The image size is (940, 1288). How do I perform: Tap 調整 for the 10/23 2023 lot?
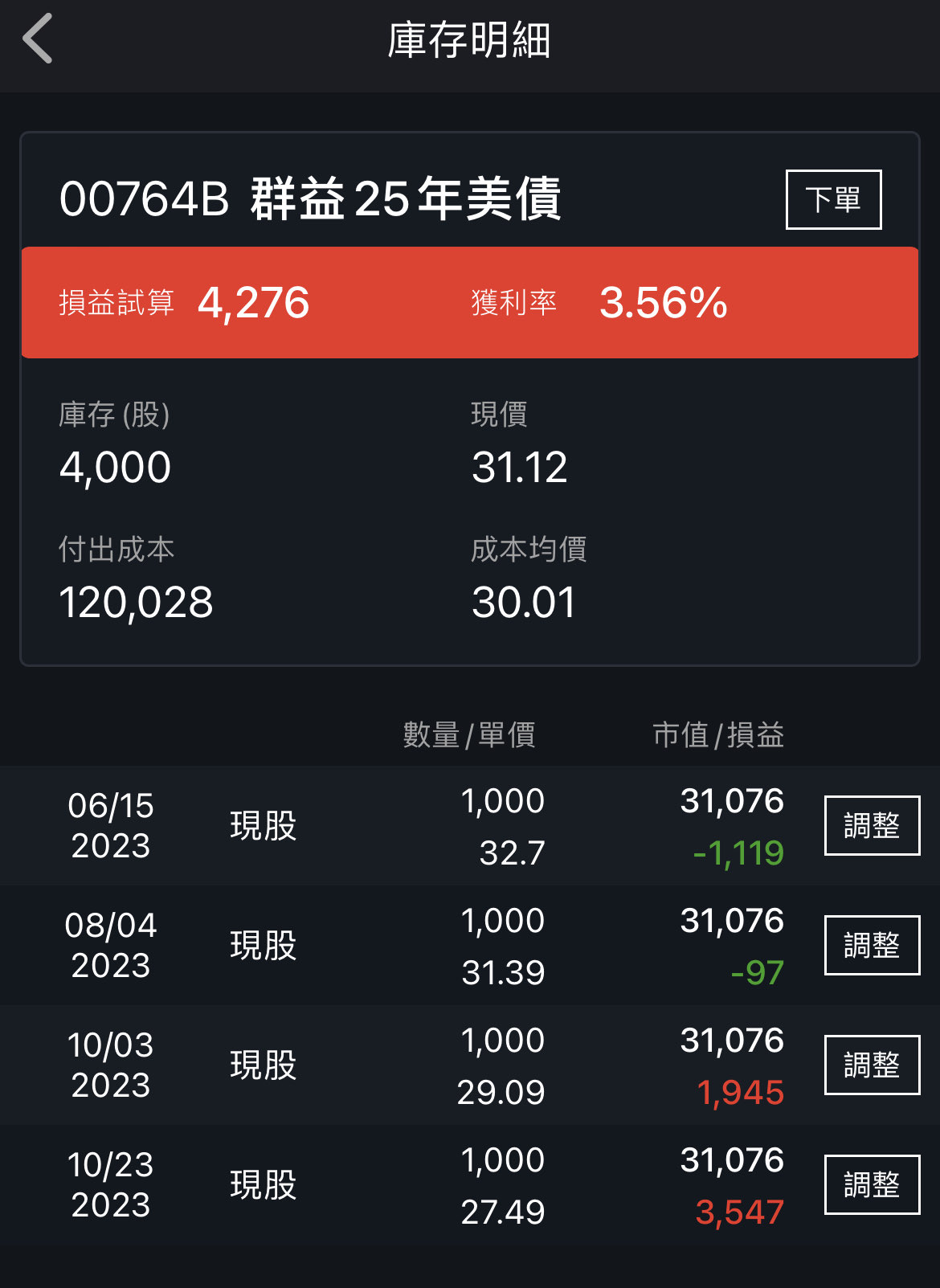pyautogui.click(x=872, y=1184)
